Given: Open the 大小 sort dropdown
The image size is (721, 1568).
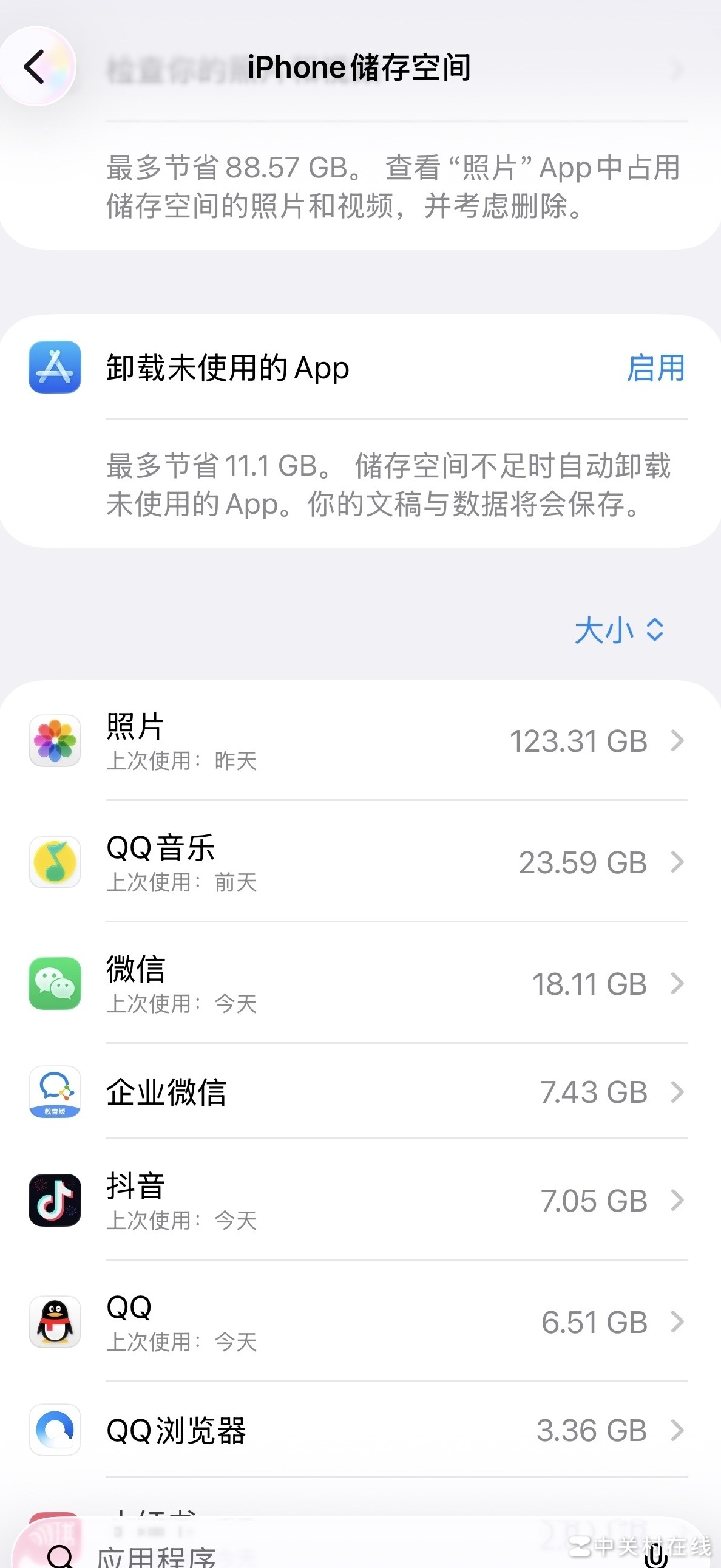Looking at the screenshot, I should tap(618, 630).
